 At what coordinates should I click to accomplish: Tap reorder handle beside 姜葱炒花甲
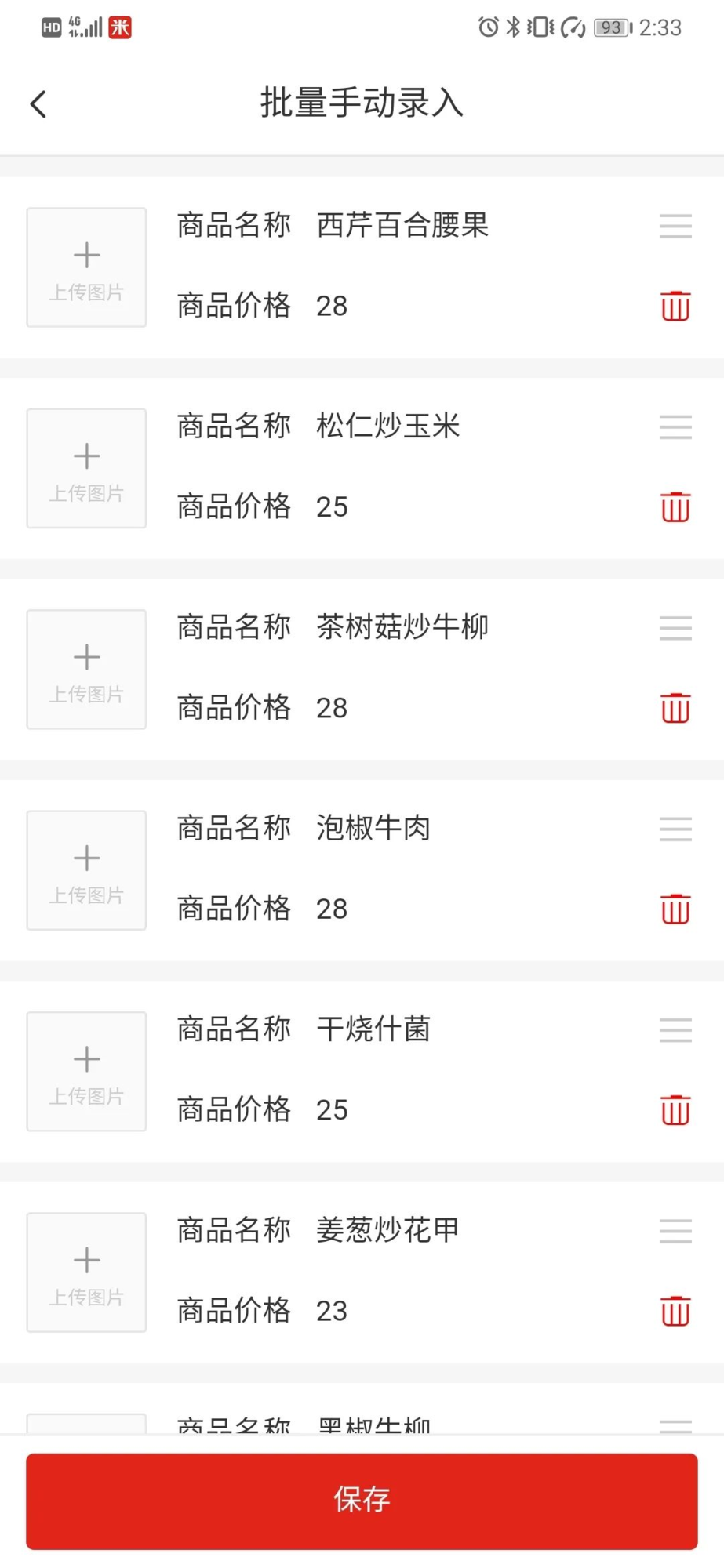(x=675, y=1231)
